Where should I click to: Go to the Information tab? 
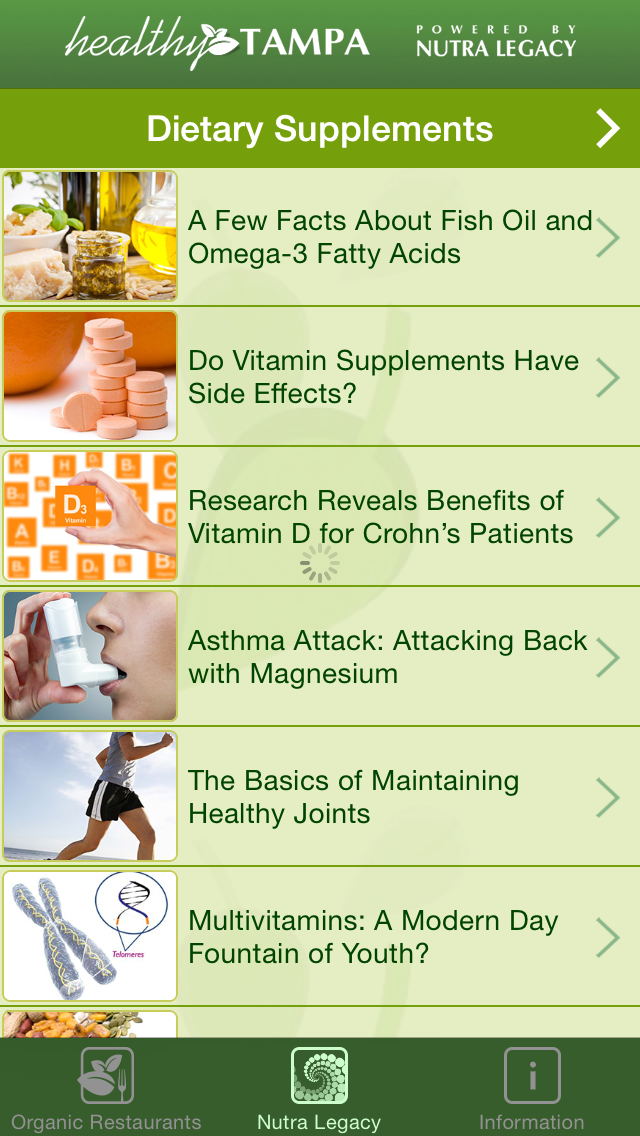pos(531,1088)
